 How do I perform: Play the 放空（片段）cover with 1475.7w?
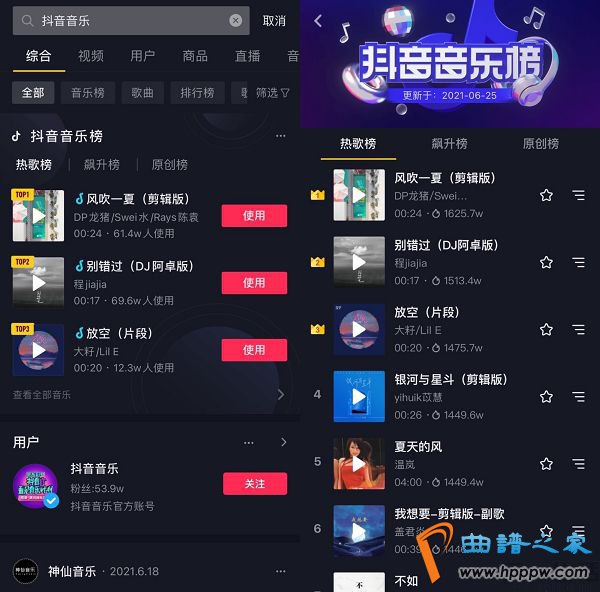coord(358,330)
